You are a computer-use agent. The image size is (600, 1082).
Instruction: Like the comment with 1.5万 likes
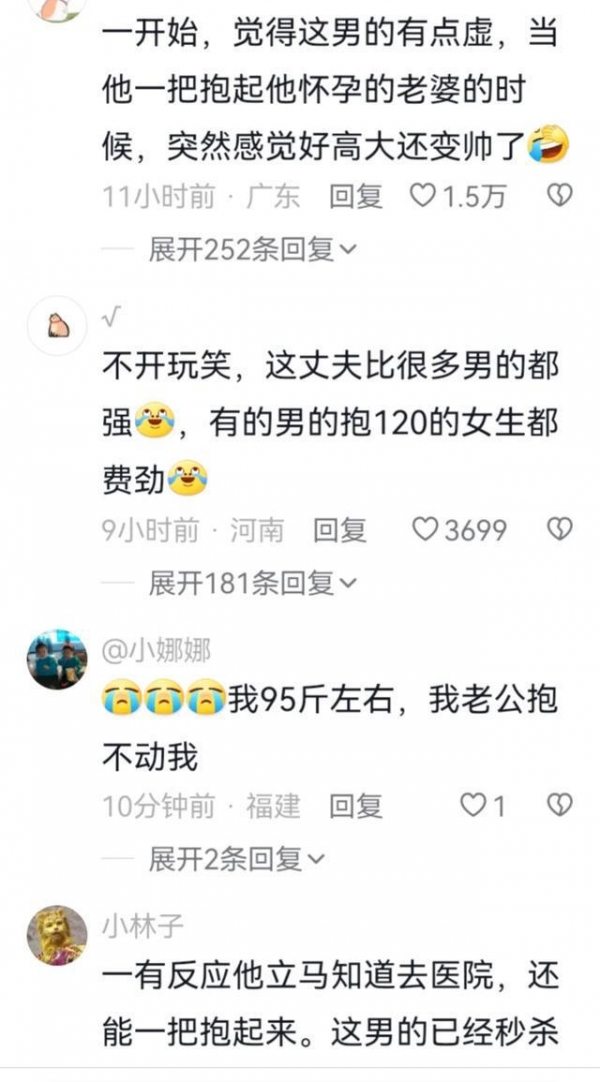(x=425, y=197)
